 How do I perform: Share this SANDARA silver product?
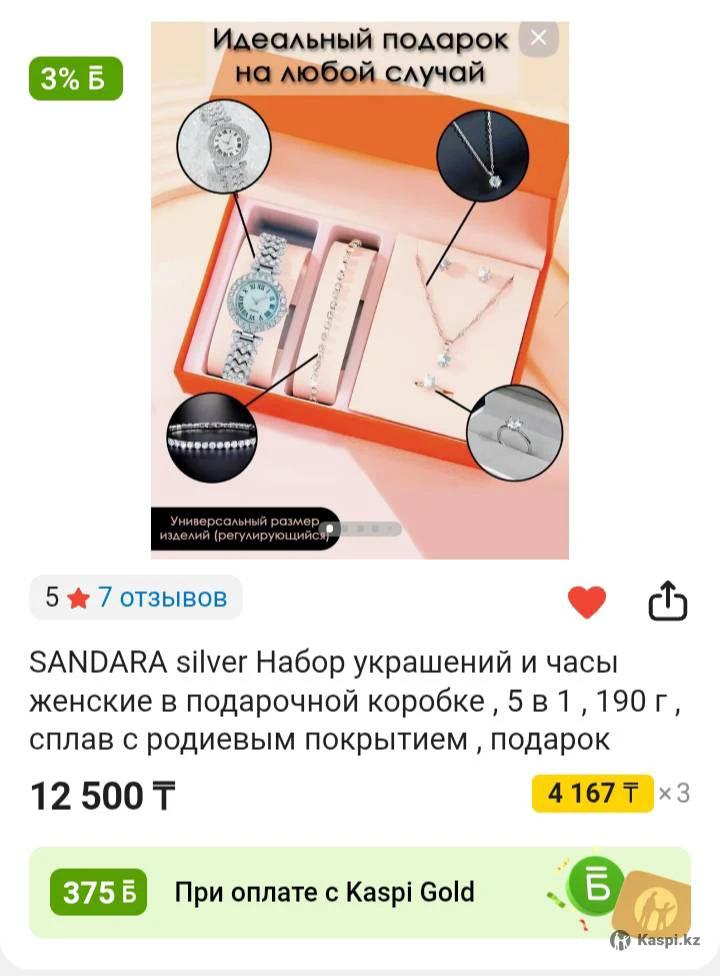[x=668, y=602]
